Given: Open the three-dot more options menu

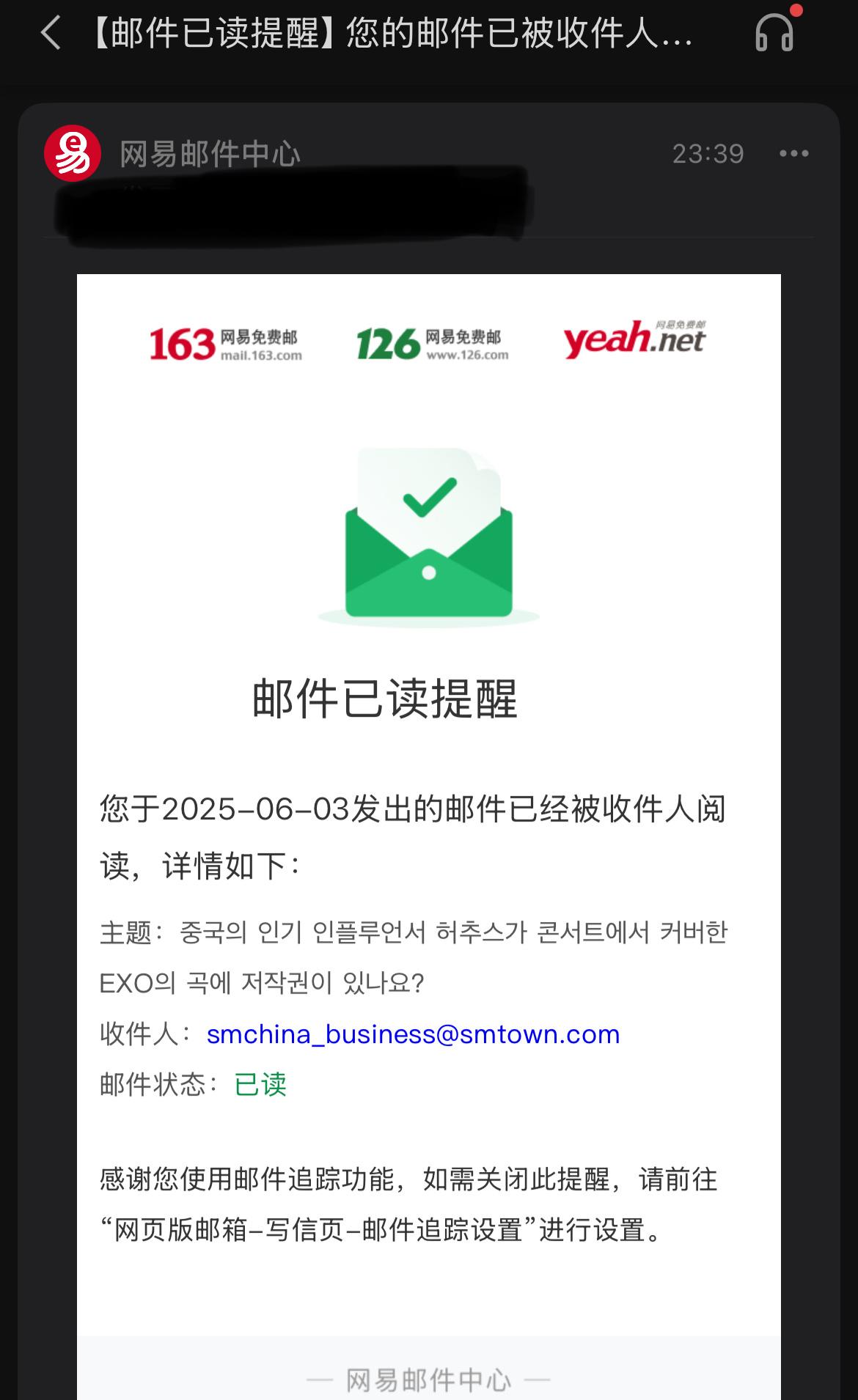Looking at the screenshot, I should (x=794, y=153).
